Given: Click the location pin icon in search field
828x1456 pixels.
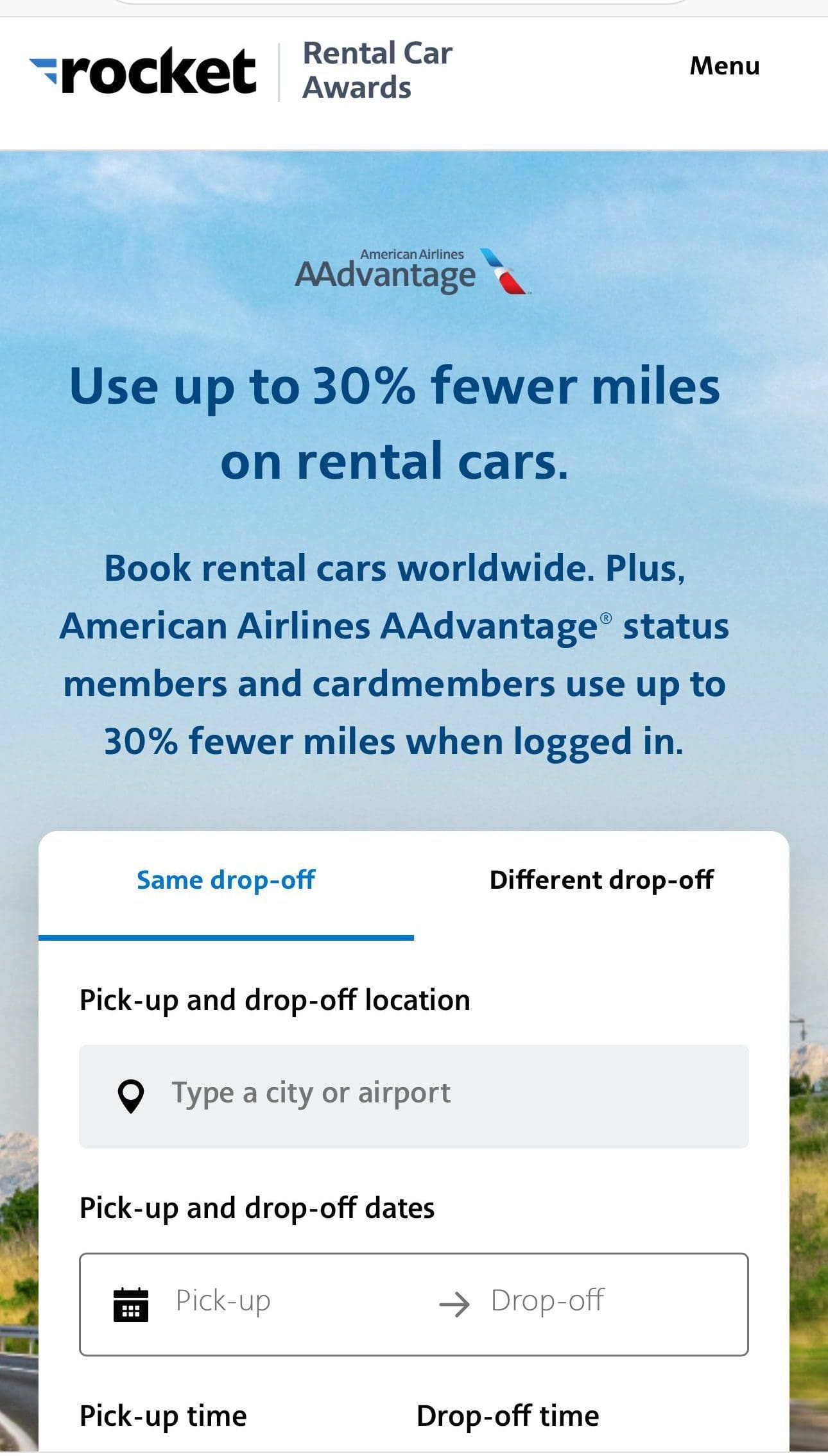Looking at the screenshot, I should click(132, 1092).
